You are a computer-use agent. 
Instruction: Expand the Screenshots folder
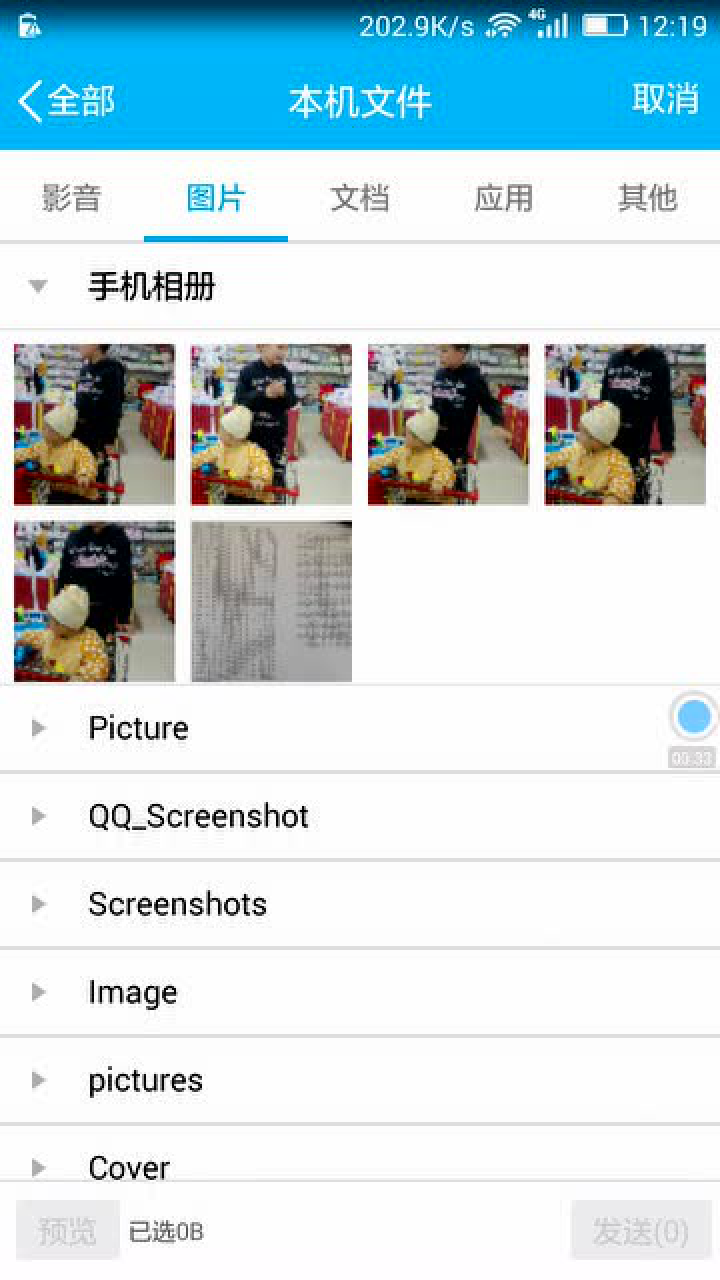[x=177, y=904]
